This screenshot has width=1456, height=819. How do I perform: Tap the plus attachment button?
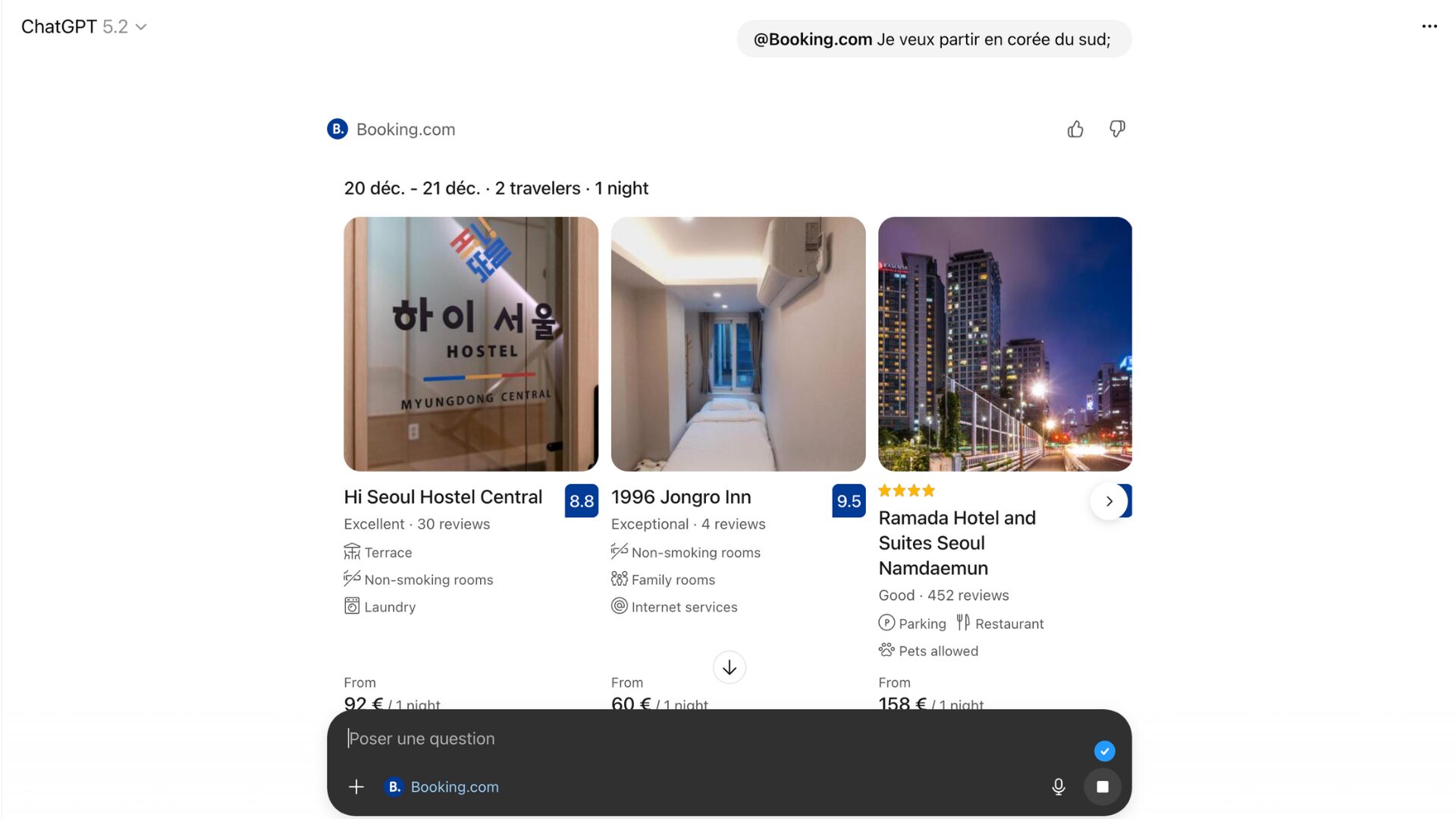pyautogui.click(x=356, y=787)
